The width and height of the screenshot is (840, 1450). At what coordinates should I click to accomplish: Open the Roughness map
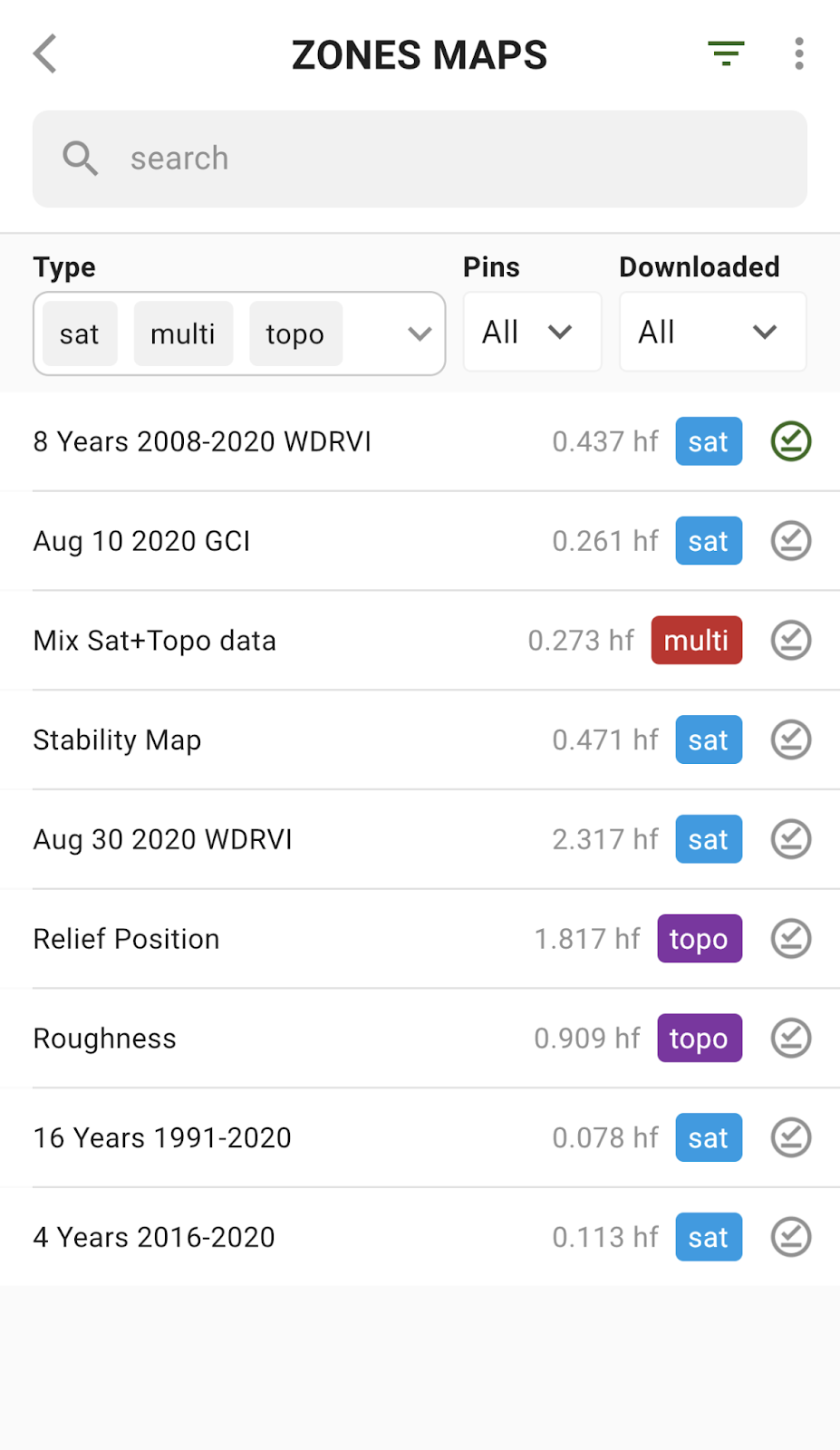click(x=104, y=1039)
